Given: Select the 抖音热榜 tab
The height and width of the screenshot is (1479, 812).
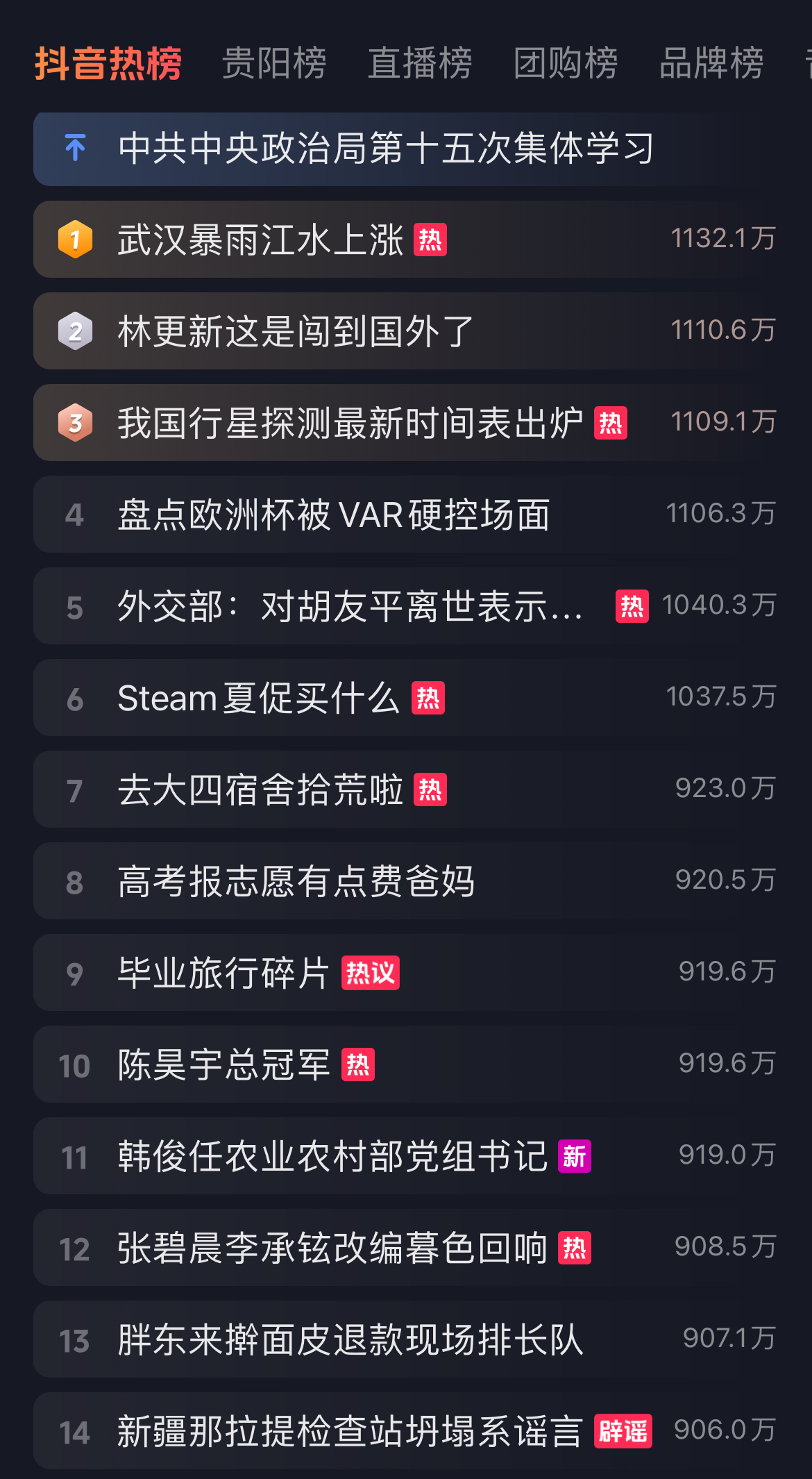Looking at the screenshot, I should pos(108,63).
